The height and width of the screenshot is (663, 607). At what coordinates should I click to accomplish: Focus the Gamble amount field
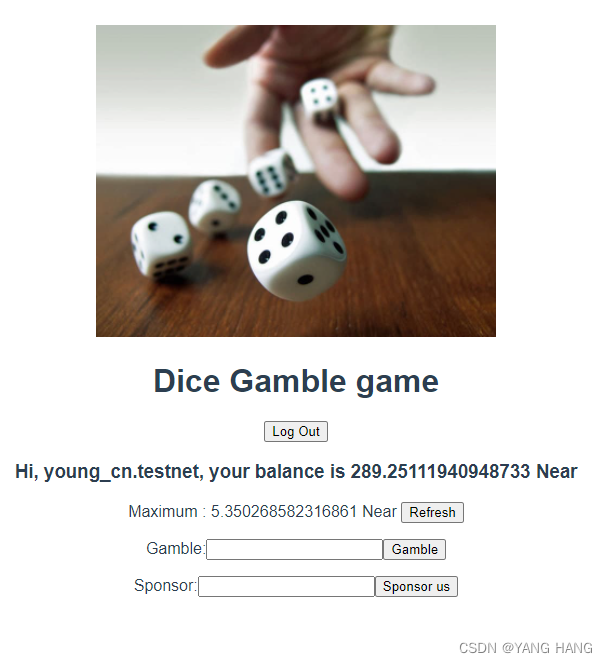pyautogui.click(x=294, y=550)
